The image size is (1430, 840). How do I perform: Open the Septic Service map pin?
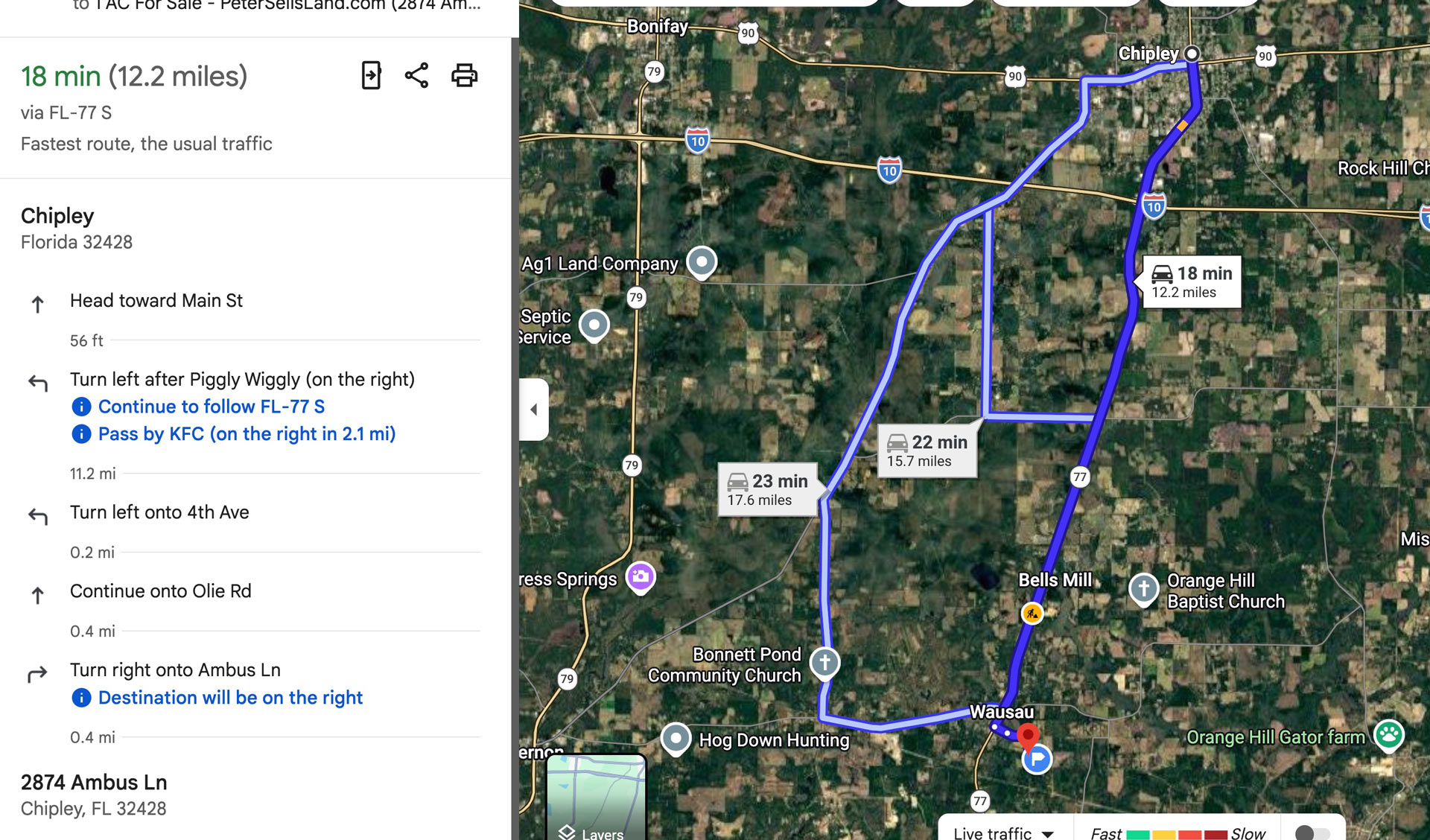[594, 325]
